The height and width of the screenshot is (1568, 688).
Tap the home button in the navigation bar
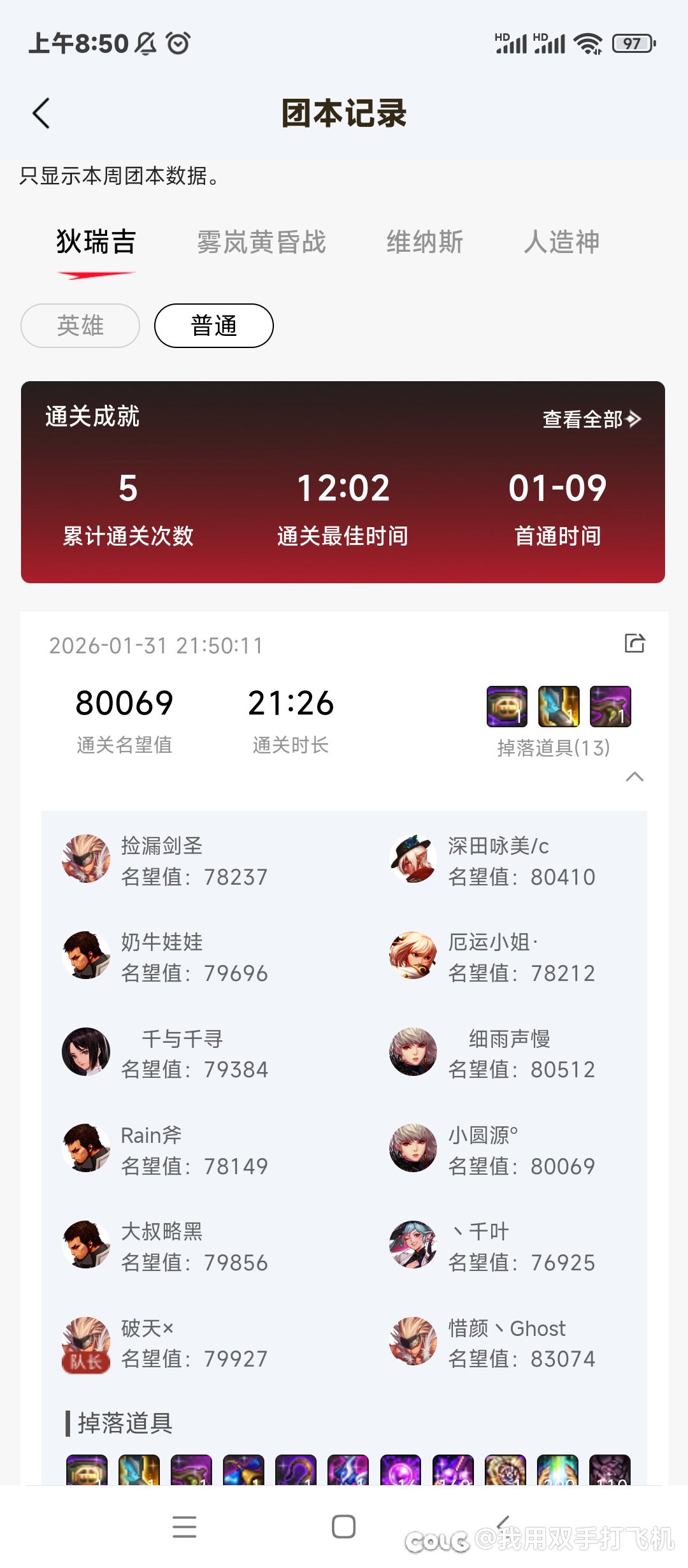pyautogui.click(x=344, y=1528)
